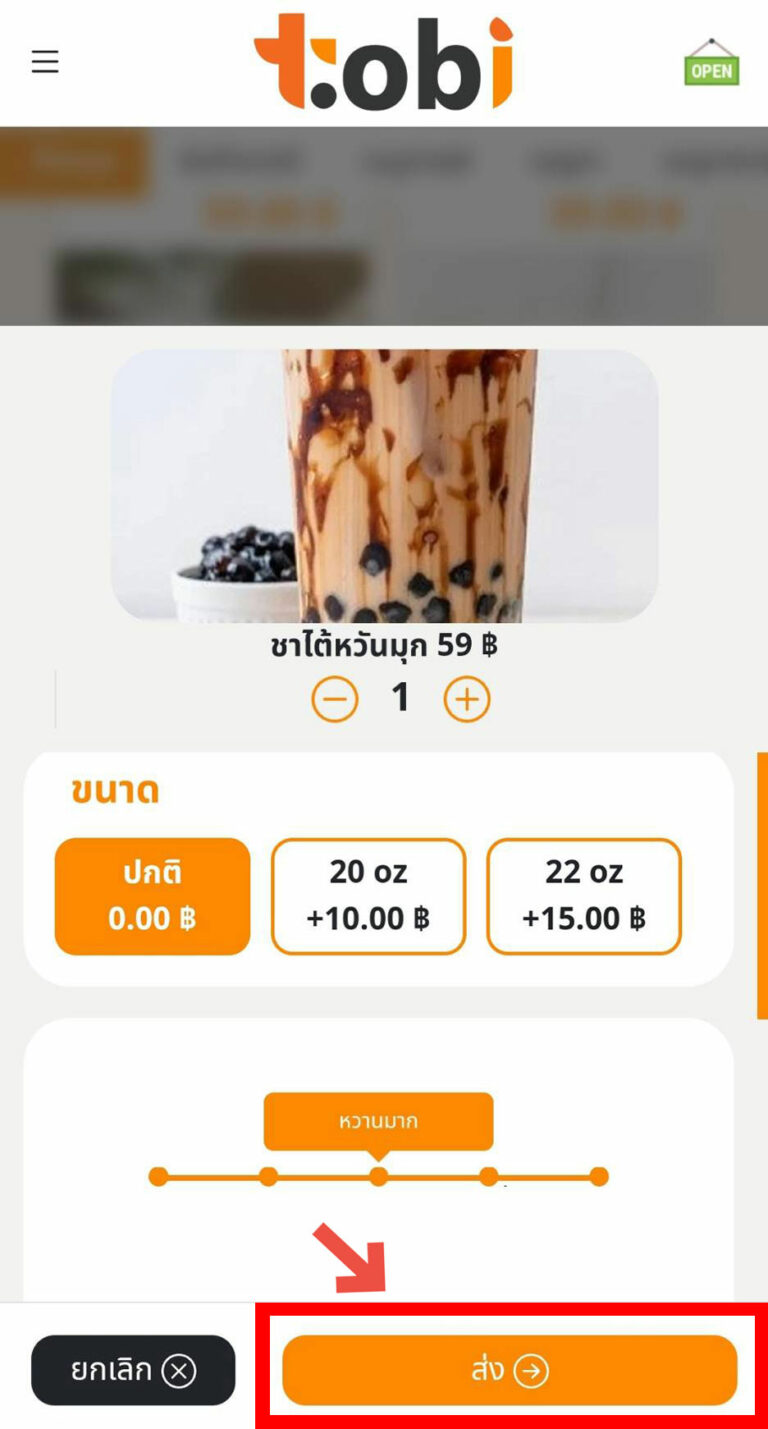Set sweetness to the rightmost slider dot
Image resolution: width=768 pixels, height=1429 pixels.
[596, 1178]
